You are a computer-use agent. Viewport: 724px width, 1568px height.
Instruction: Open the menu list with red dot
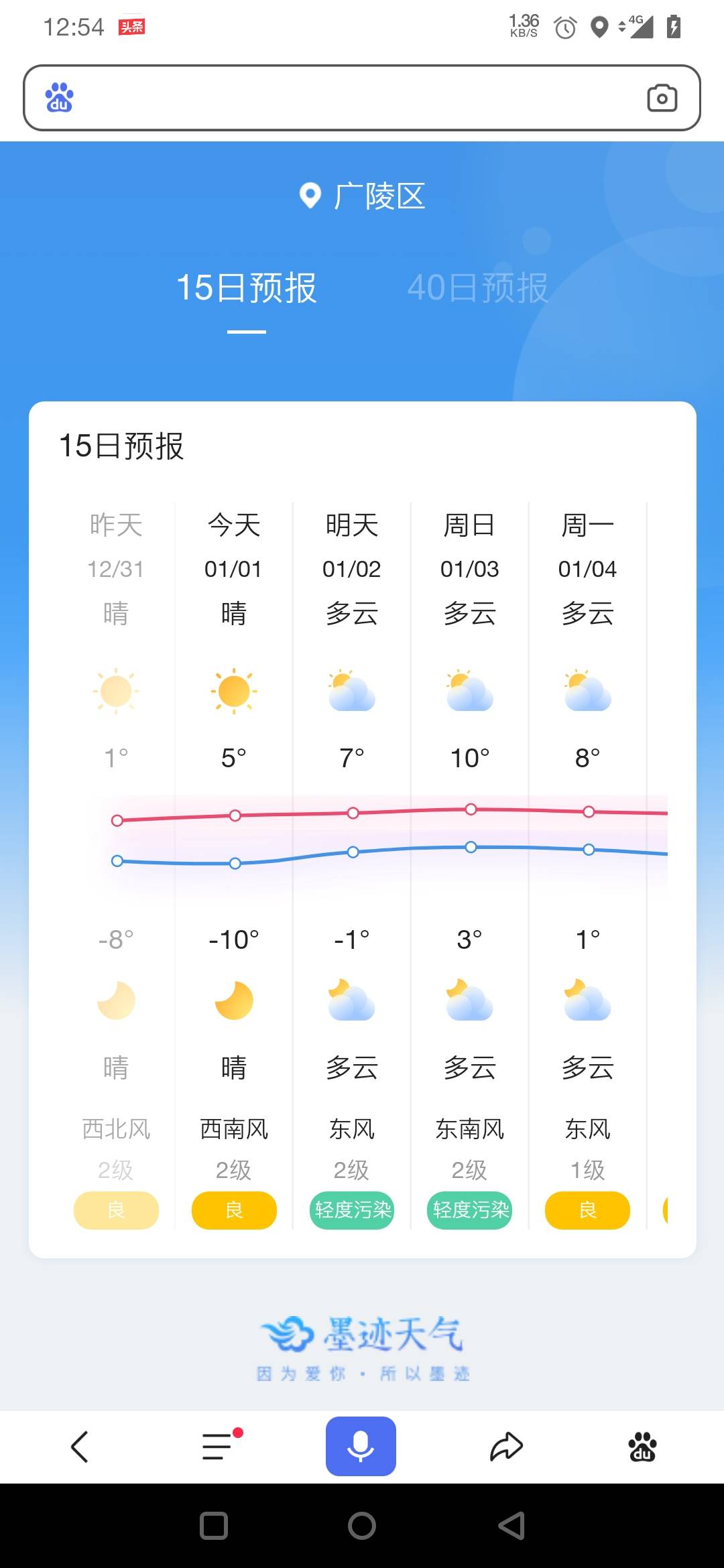[x=219, y=1446]
